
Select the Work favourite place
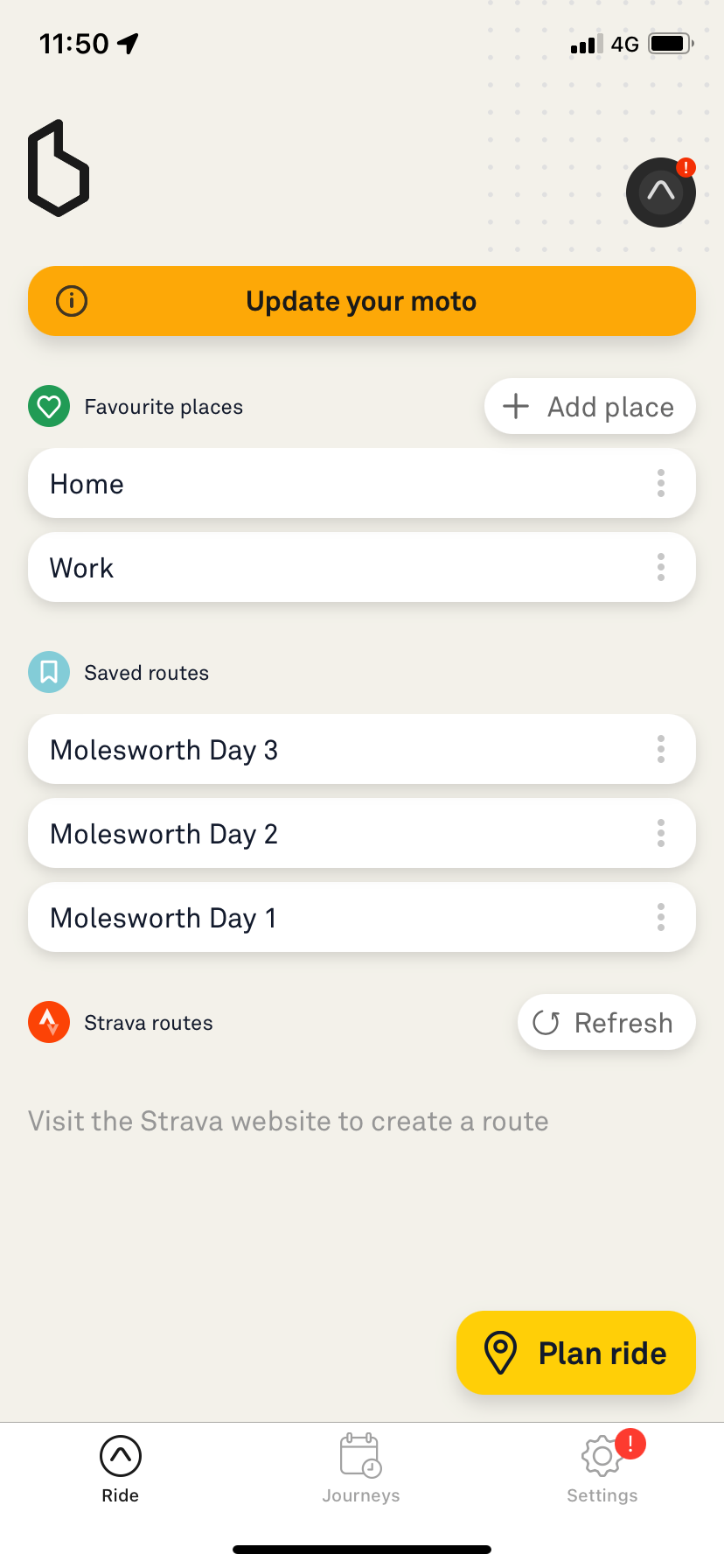click(362, 567)
